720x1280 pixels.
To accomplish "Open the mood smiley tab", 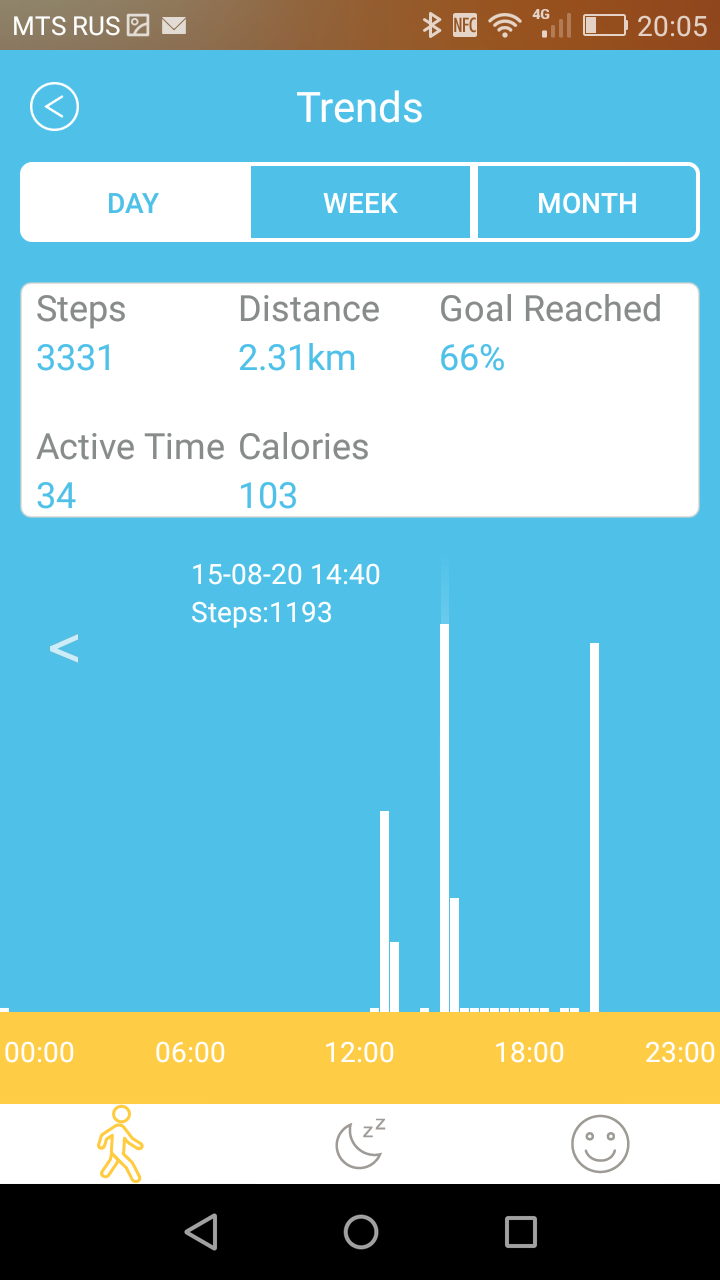I will pyautogui.click(x=600, y=1143).
